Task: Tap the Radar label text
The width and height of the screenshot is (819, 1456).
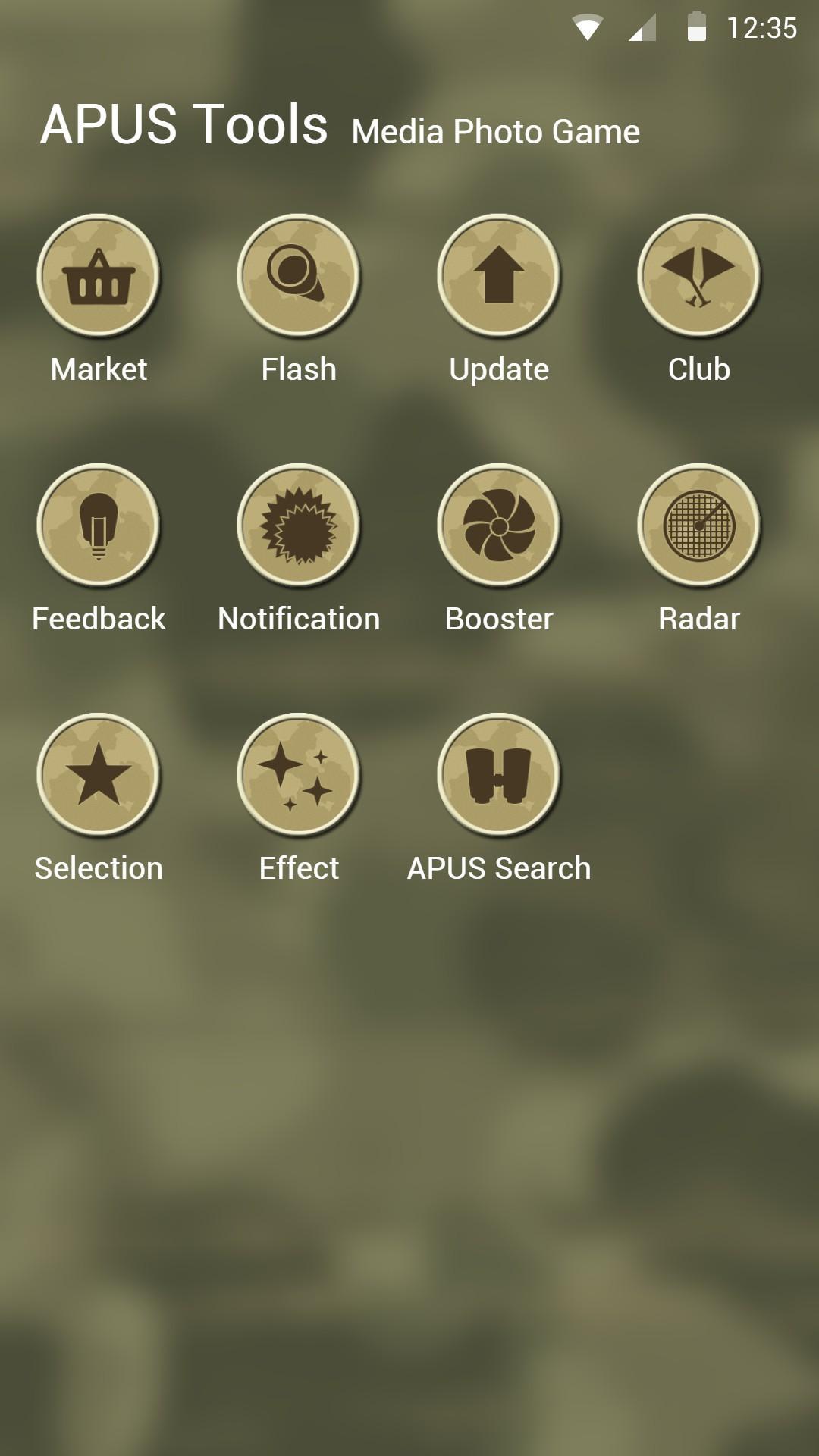Action: tap(699, 618)
